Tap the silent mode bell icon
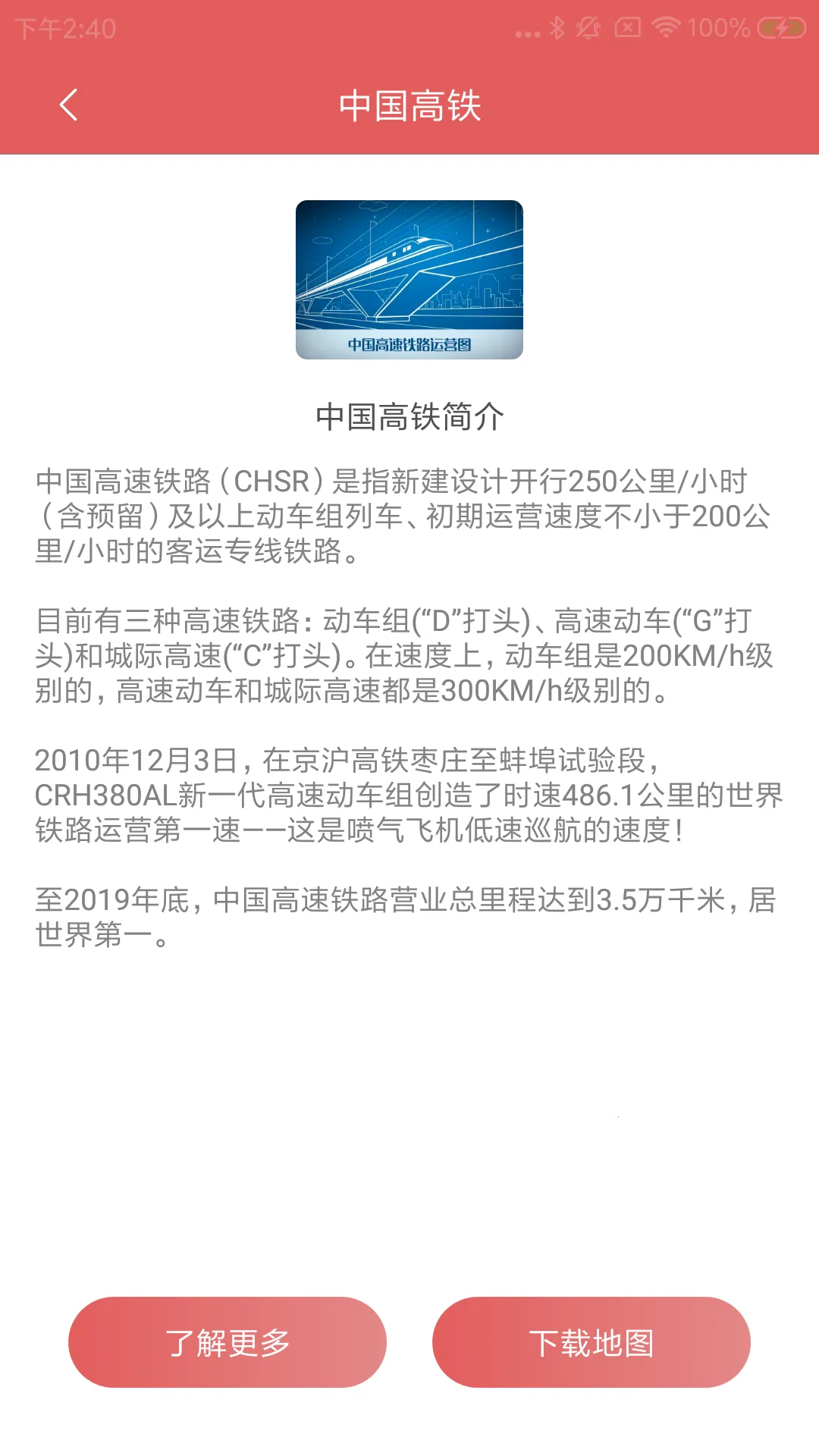The width and height of the screenshot is (819, 1456). tap(588, 28)
